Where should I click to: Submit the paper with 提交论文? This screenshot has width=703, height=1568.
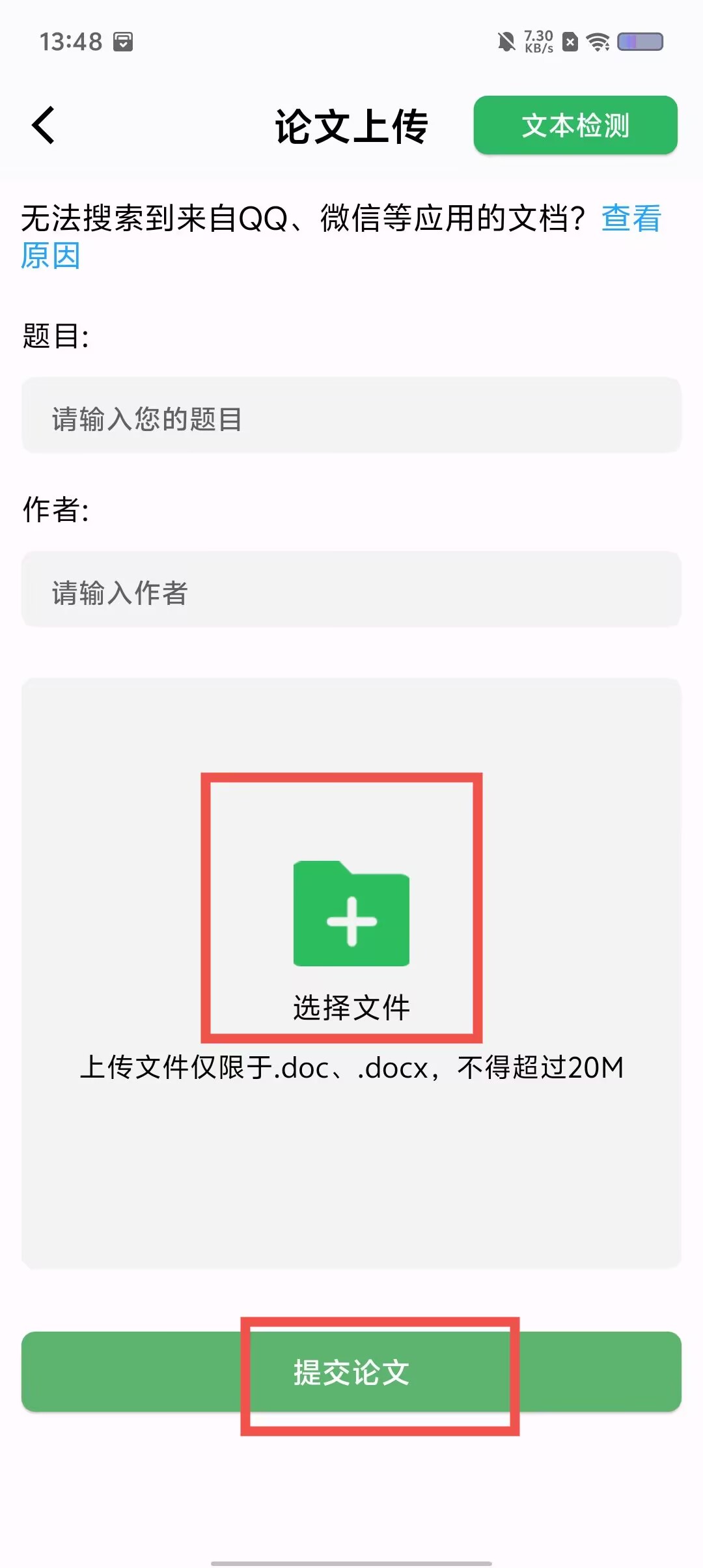coord(351,1373)
